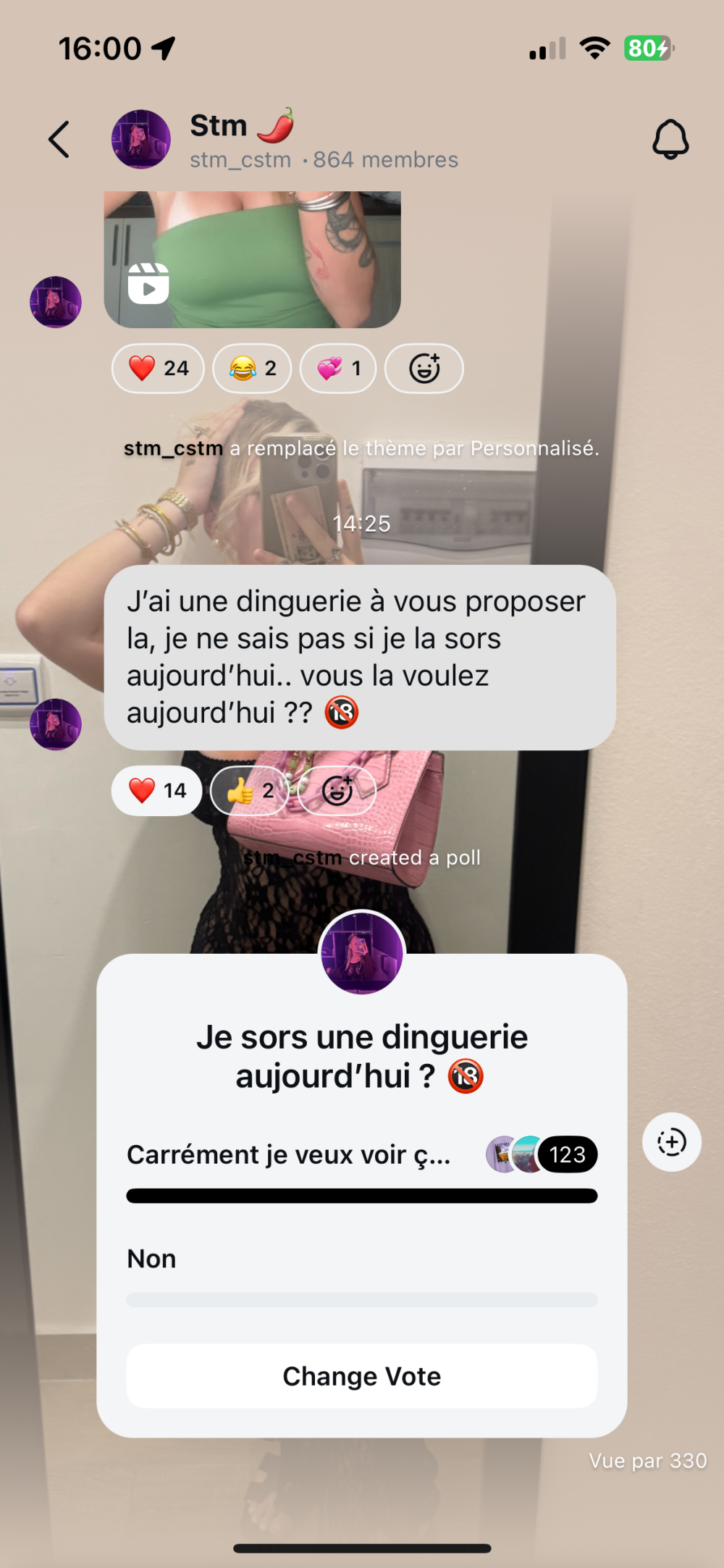Select poll option Carrément je veux voir ç...

(290, 1155)
